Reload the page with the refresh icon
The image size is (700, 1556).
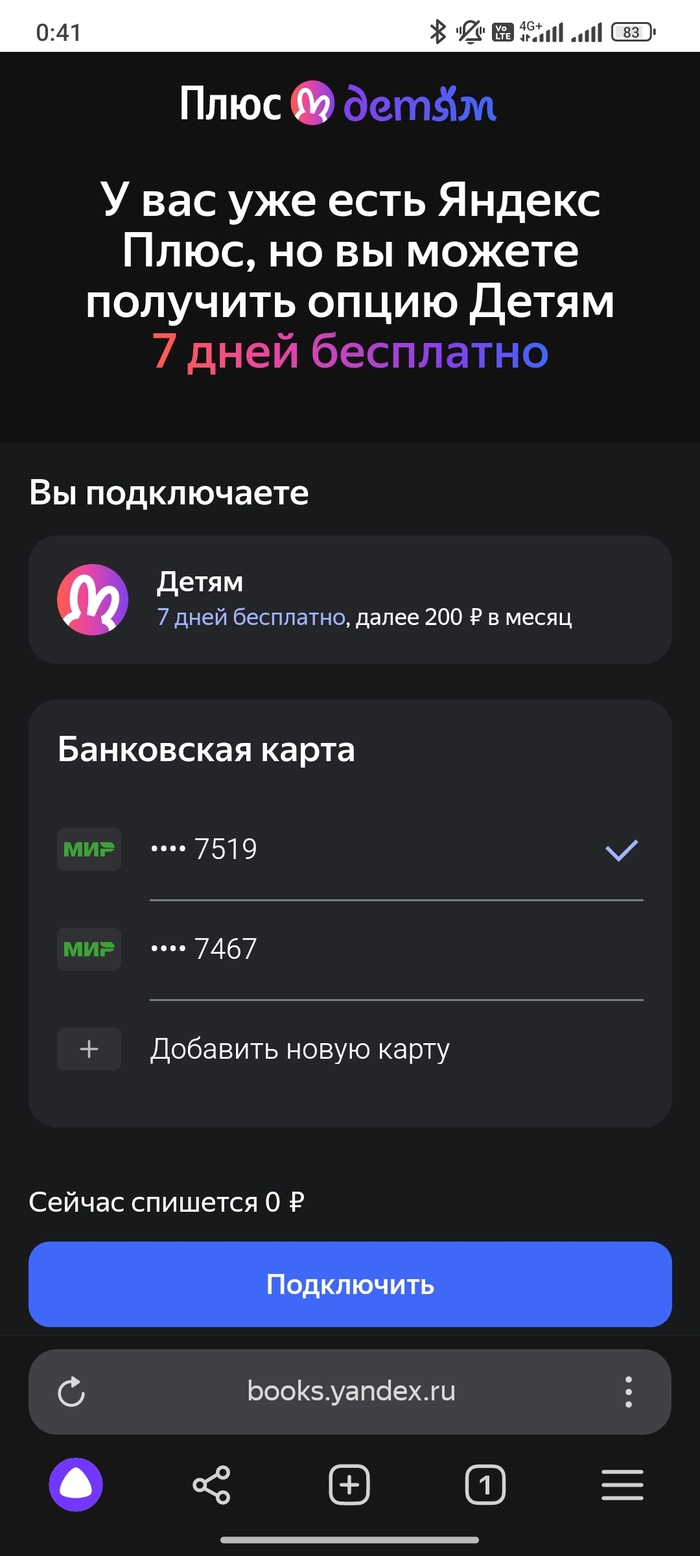tap(71, 1392)
